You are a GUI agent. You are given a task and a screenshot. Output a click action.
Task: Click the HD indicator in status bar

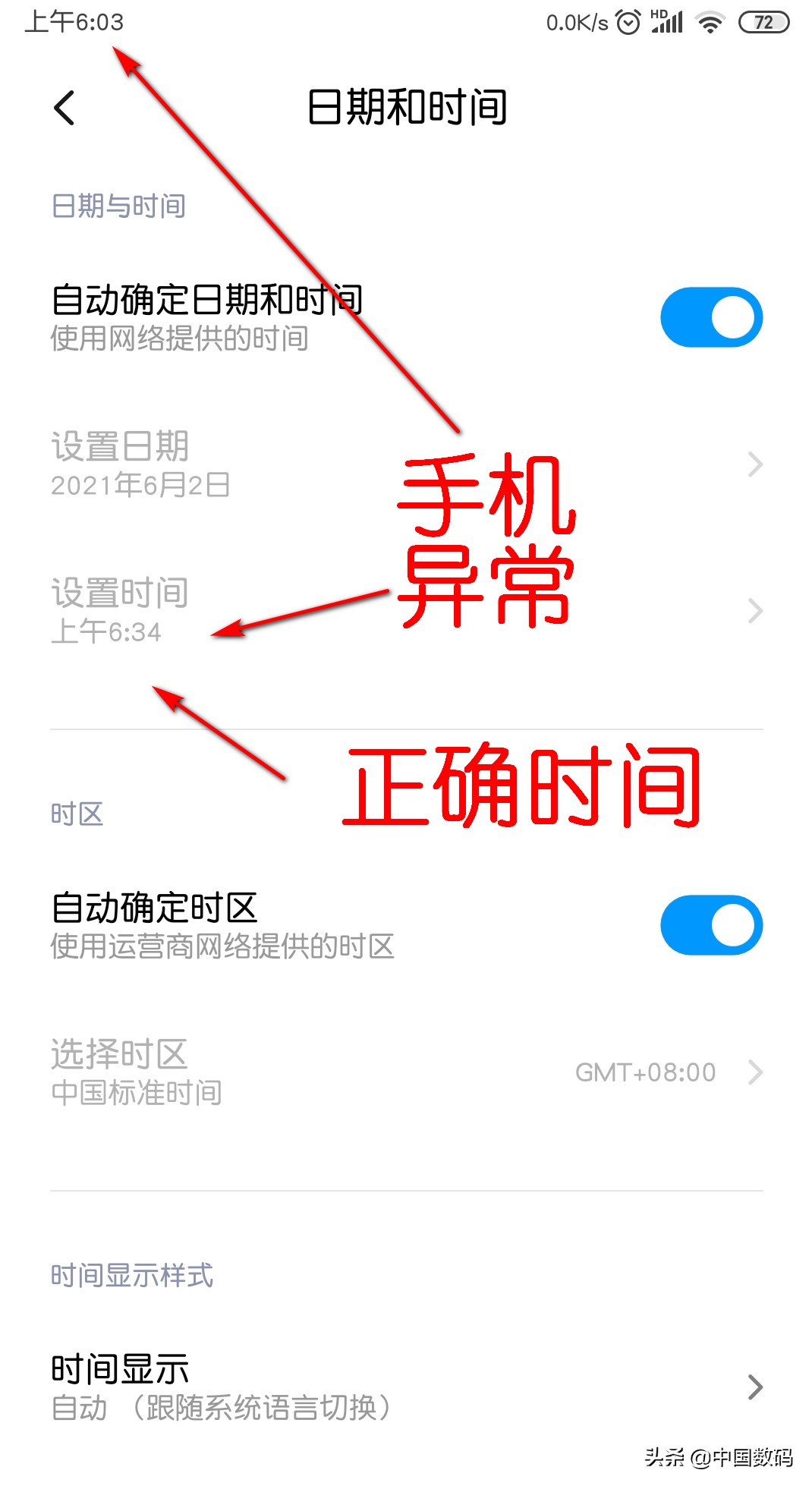click(x=657, y=14)
